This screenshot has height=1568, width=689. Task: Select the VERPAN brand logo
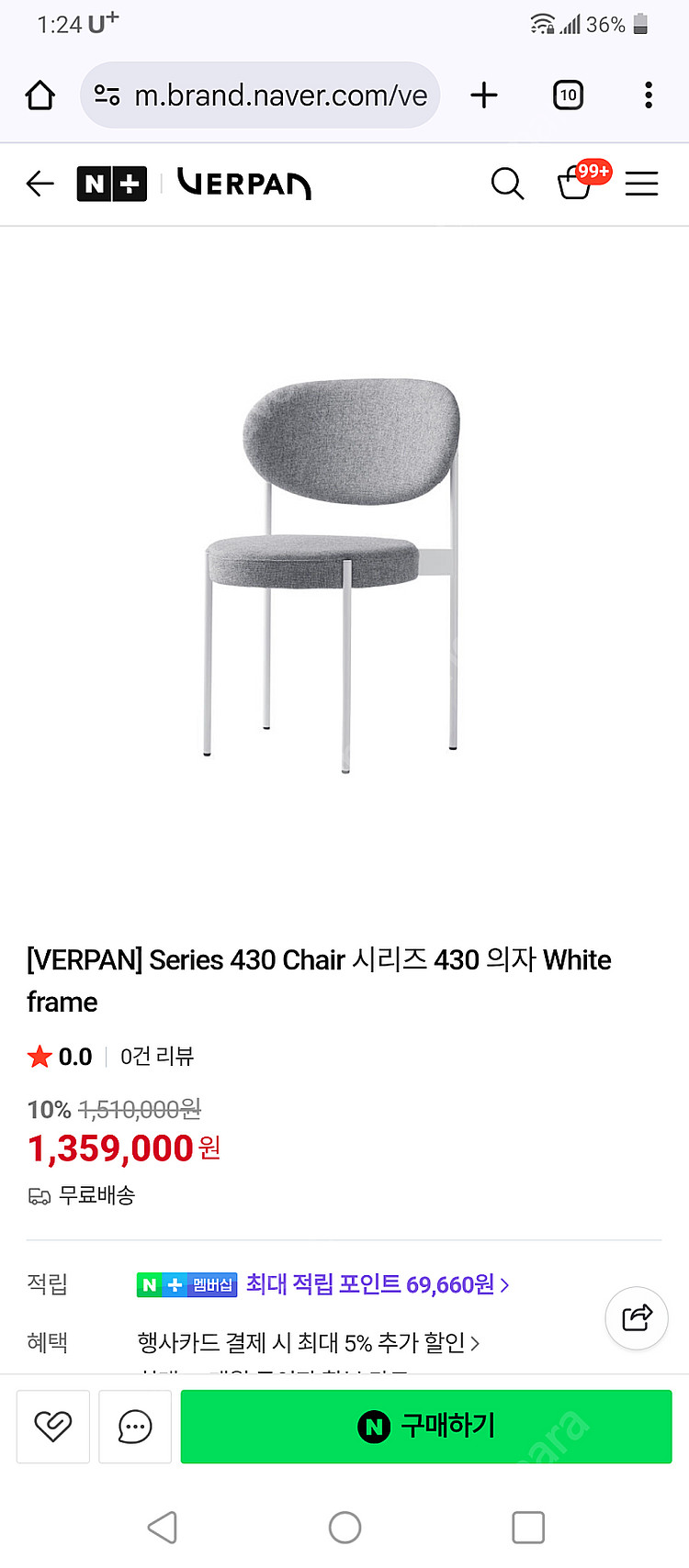[243, 184]
